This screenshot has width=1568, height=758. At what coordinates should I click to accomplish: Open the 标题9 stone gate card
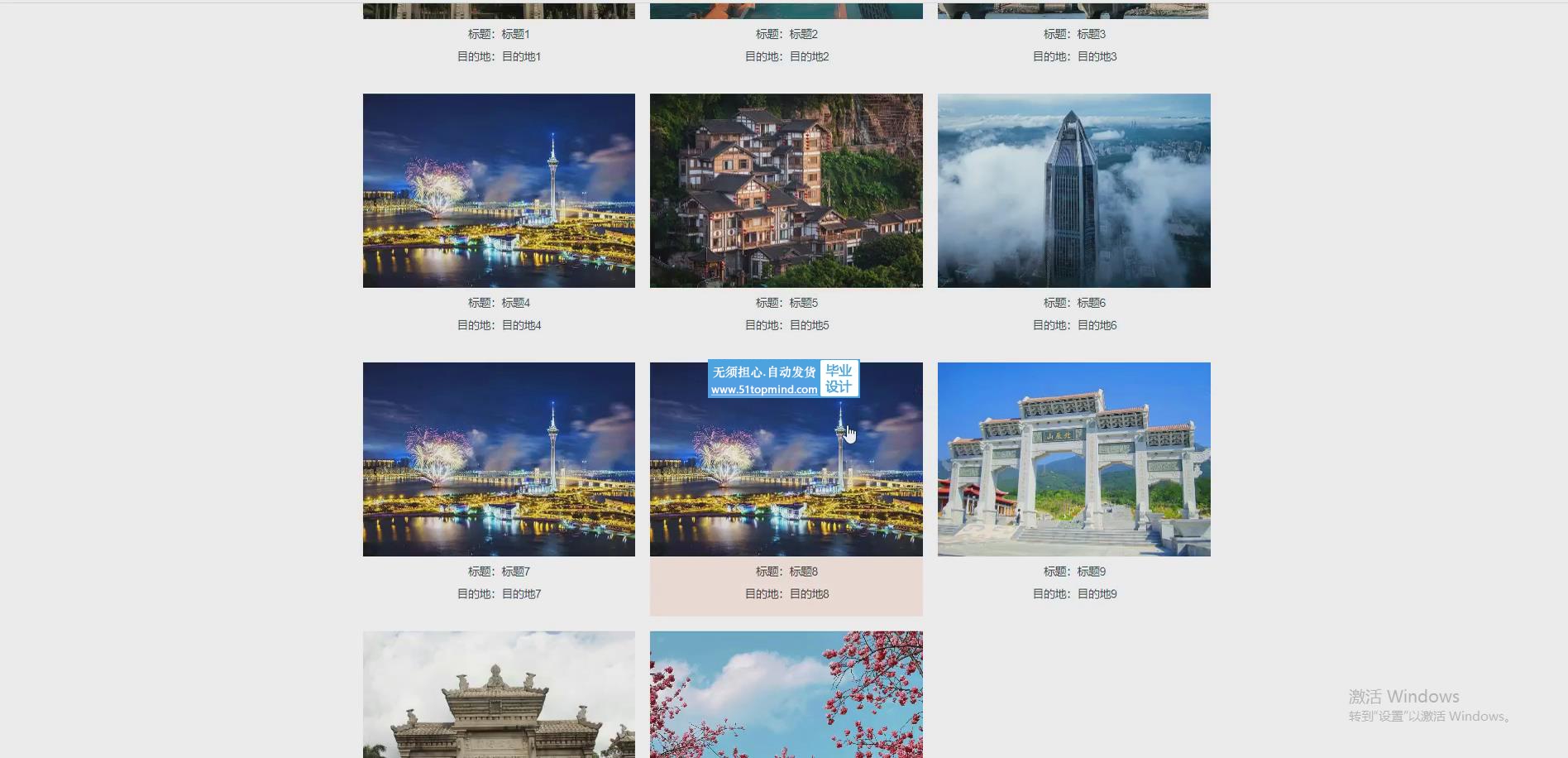(x=1073, y=459)
